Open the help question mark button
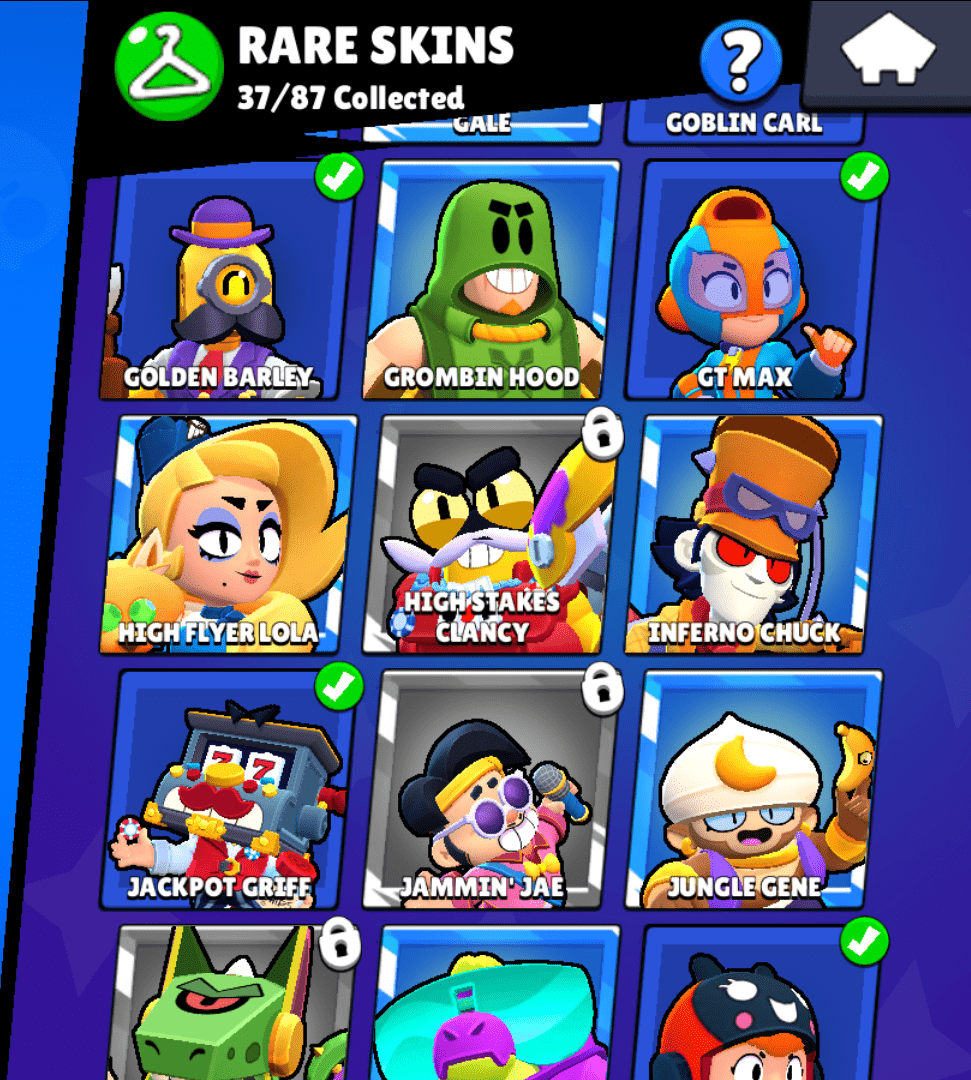Screen dimensions: 971x1080 tap(741, 60)
